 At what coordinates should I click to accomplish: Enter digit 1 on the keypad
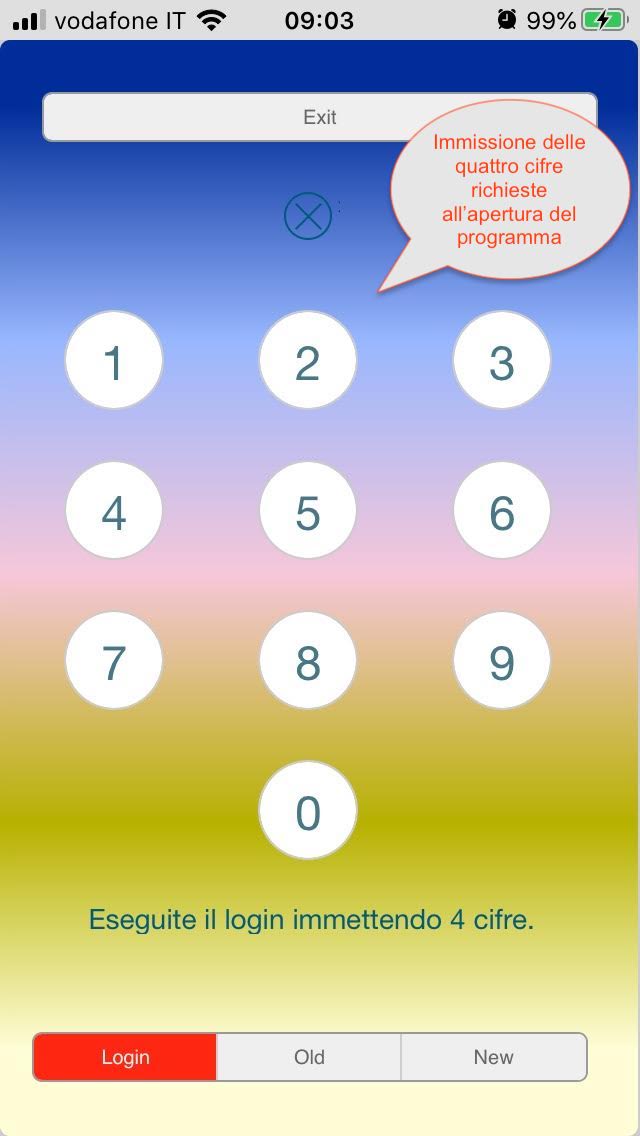(114, 360)
